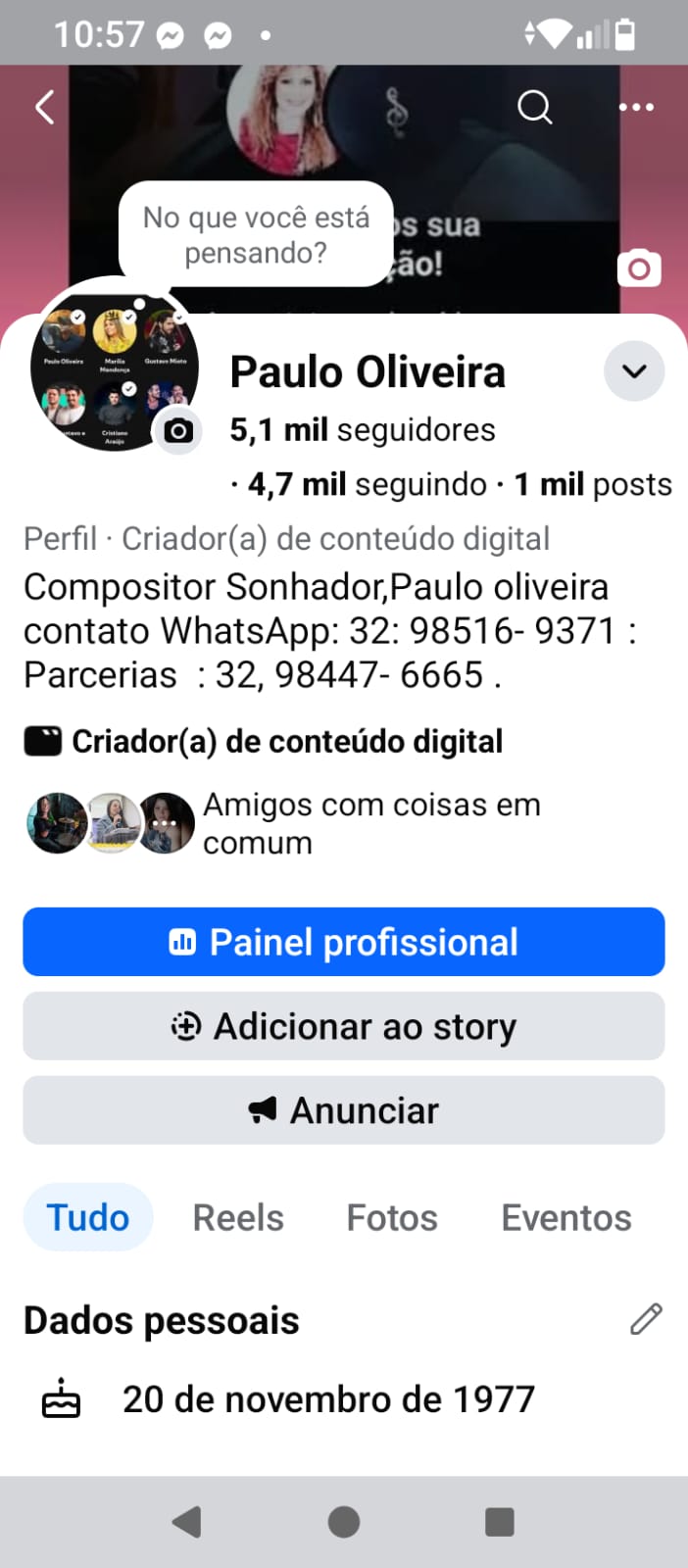Edit the cover photo with camera icon
Image resolution: width=688 pixels, height=1568 pixels.
click(639, 269)
